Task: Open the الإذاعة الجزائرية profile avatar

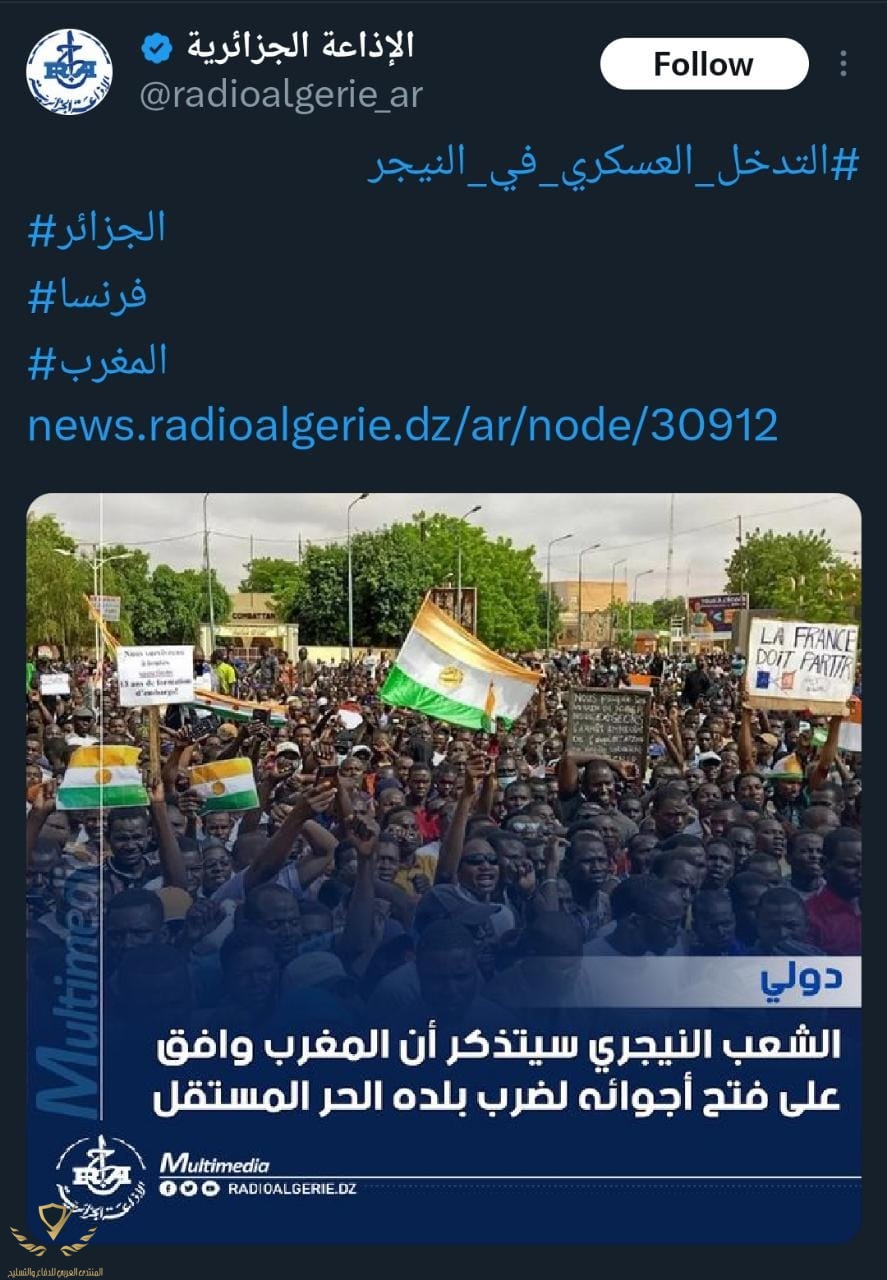Action: click(69, 70)
